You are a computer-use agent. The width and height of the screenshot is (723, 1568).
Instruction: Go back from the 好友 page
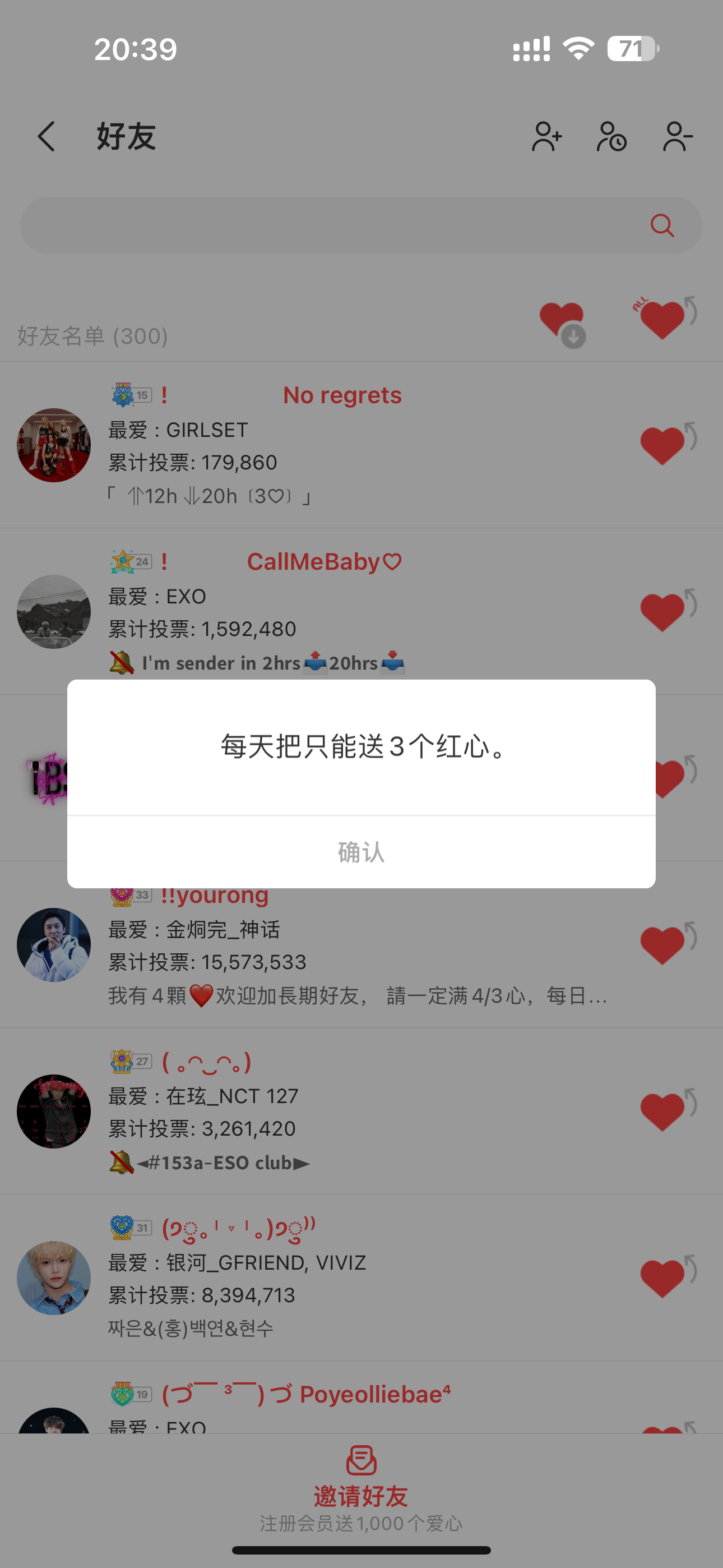pyautogui.click(x=47, y=136)
